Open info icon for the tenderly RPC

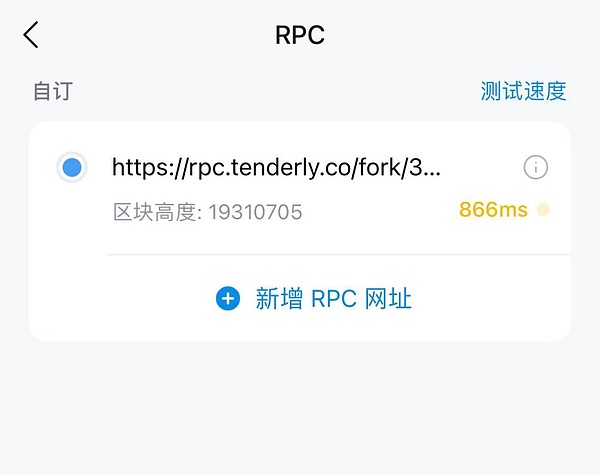pyautogui.click(x=536, y=167)
